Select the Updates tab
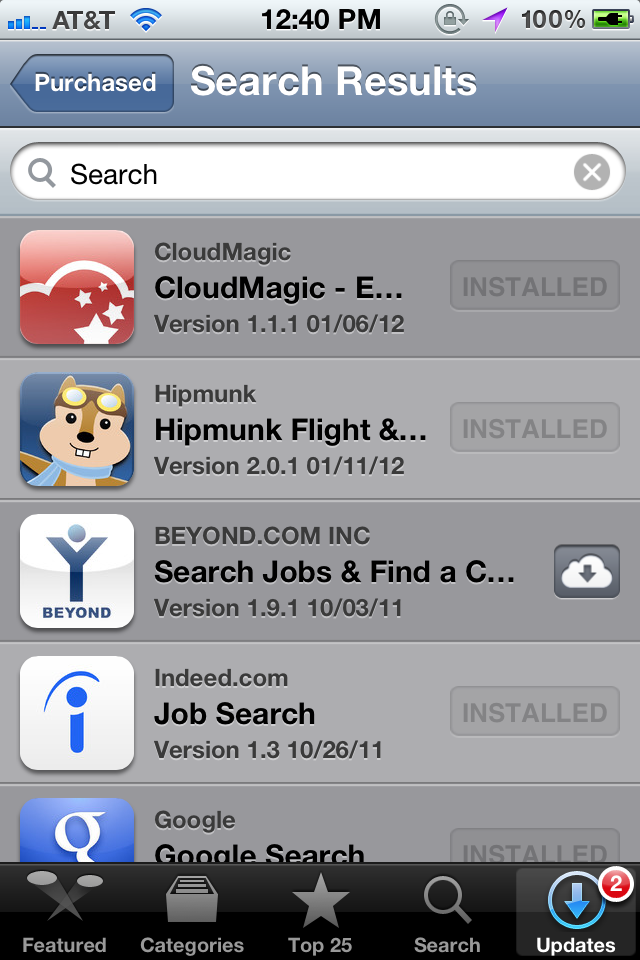 coord(576,912)
